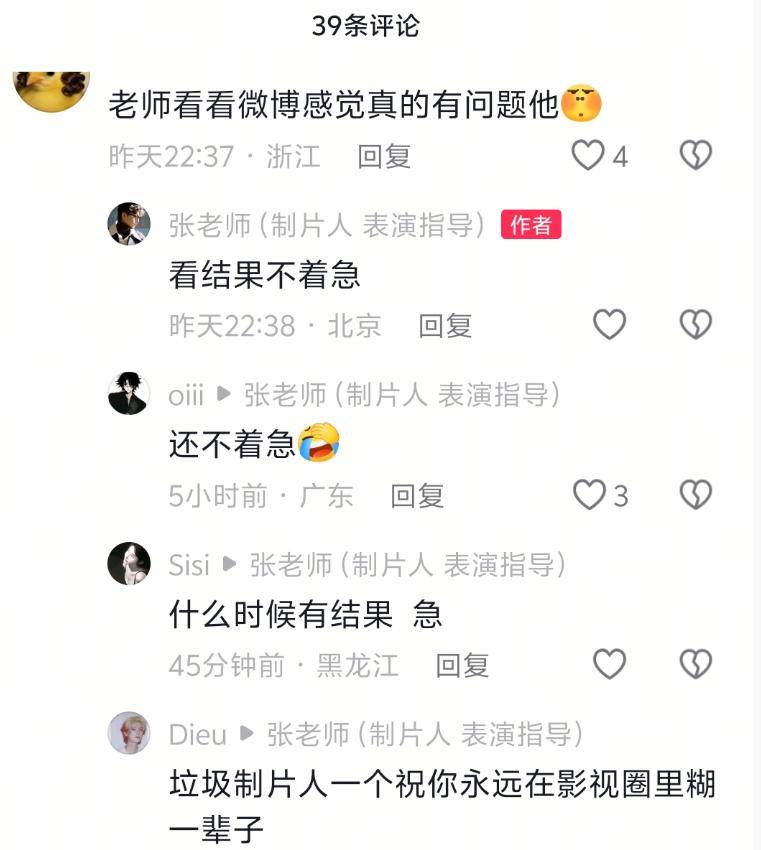This screenshot has width=761, height=850.
Task: Dislike 张老师's reply 看结果不着急
Action: click(x=696, y=325)
